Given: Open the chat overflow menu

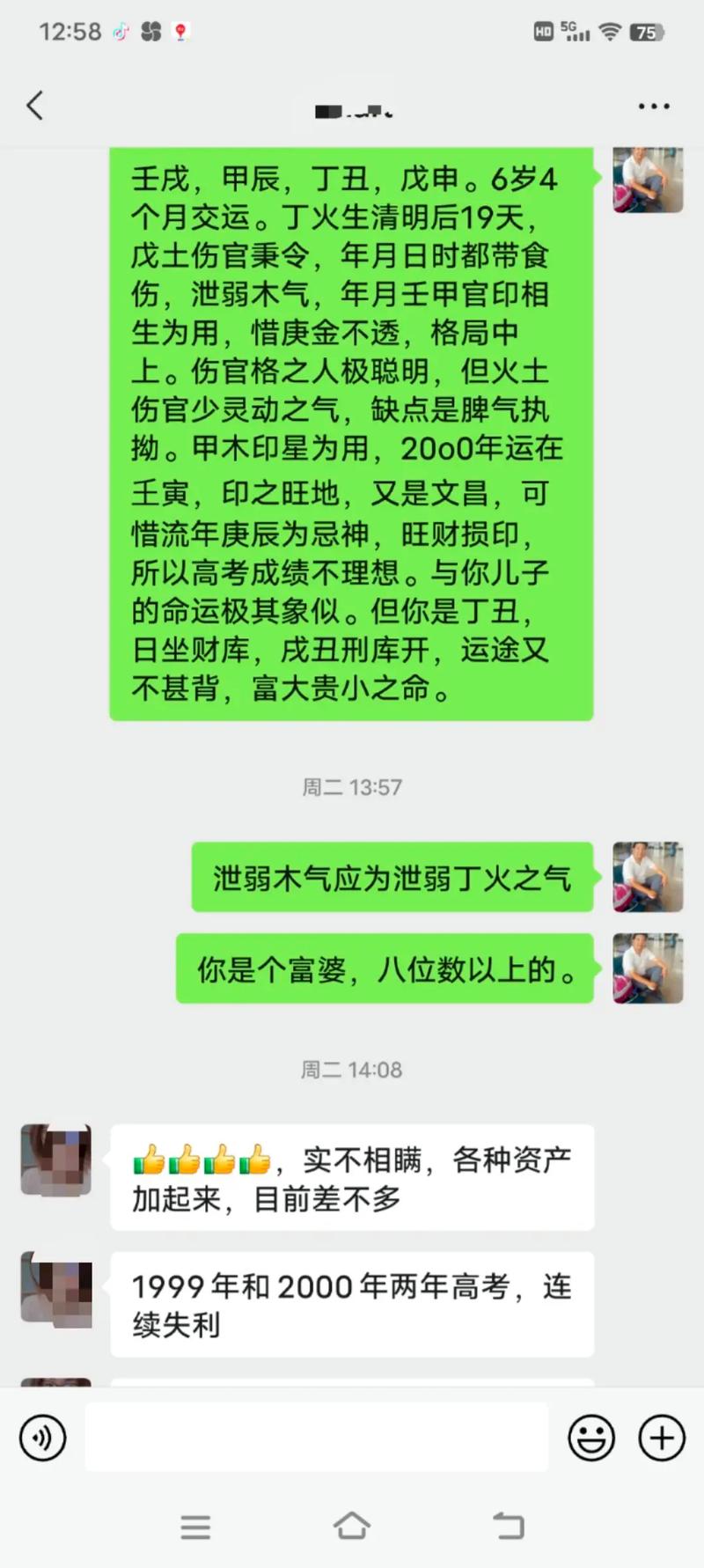Looking at the screenshot, I should [x=653, y=107].
